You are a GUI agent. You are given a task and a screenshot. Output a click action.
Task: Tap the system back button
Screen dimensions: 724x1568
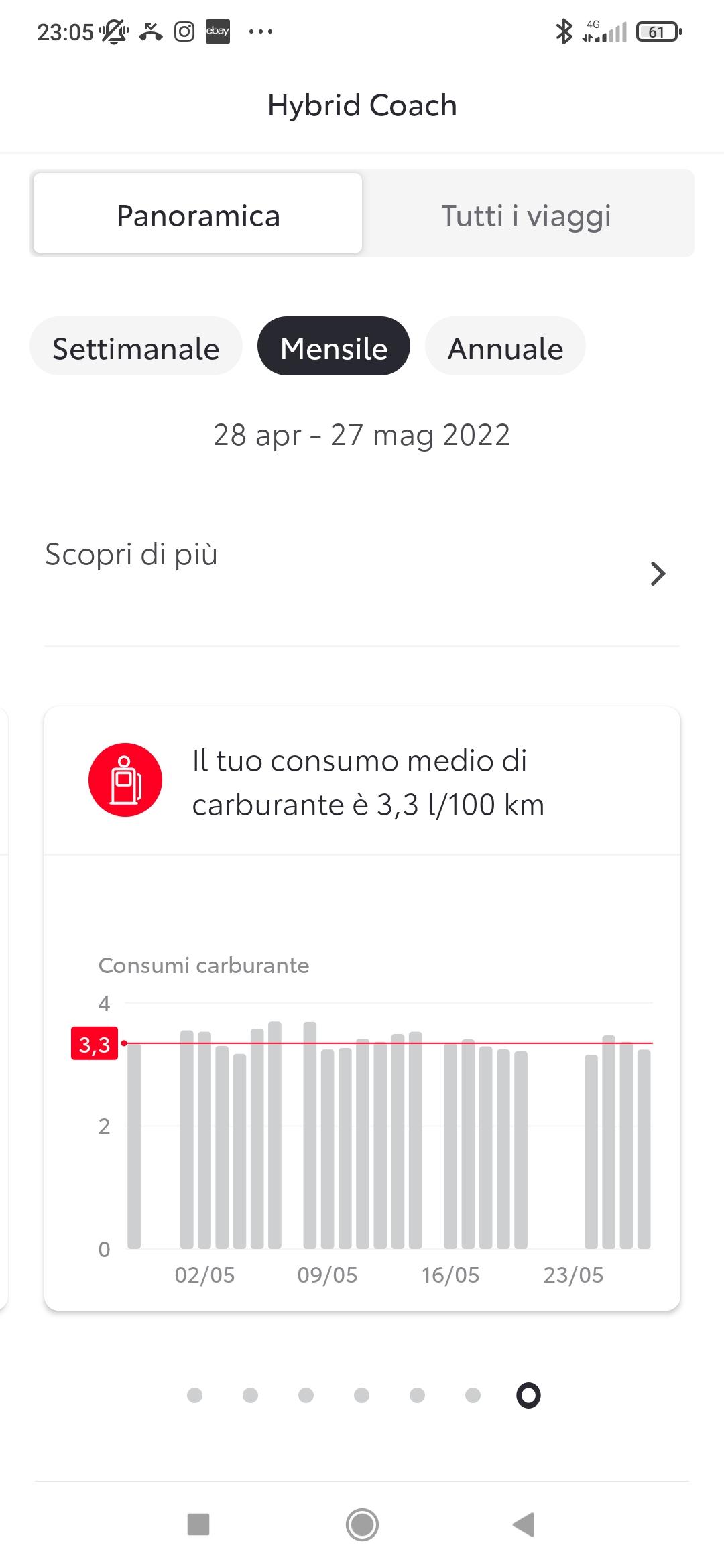(524, 1524)
